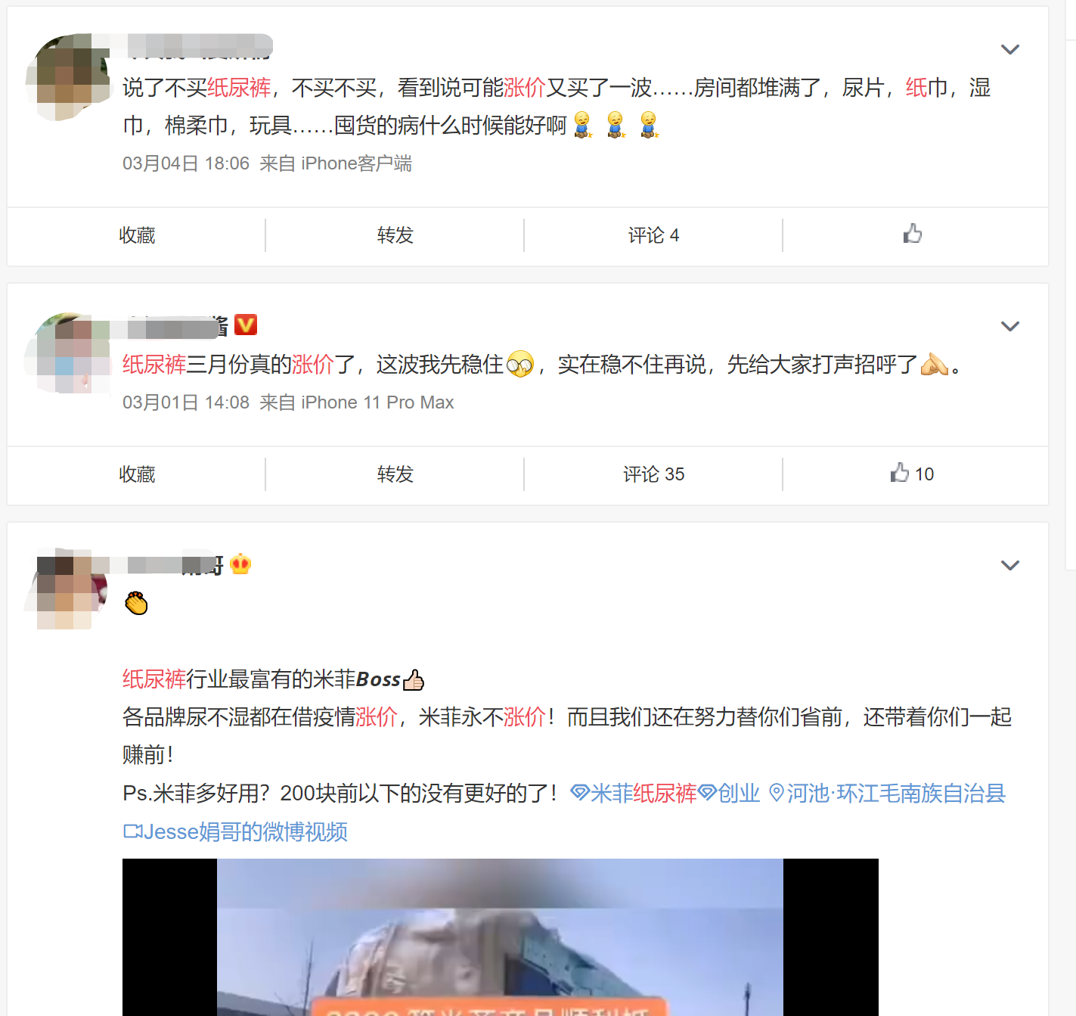
Task: Tap 转发 under the 03月04日 post
Action: coord(395,235)
